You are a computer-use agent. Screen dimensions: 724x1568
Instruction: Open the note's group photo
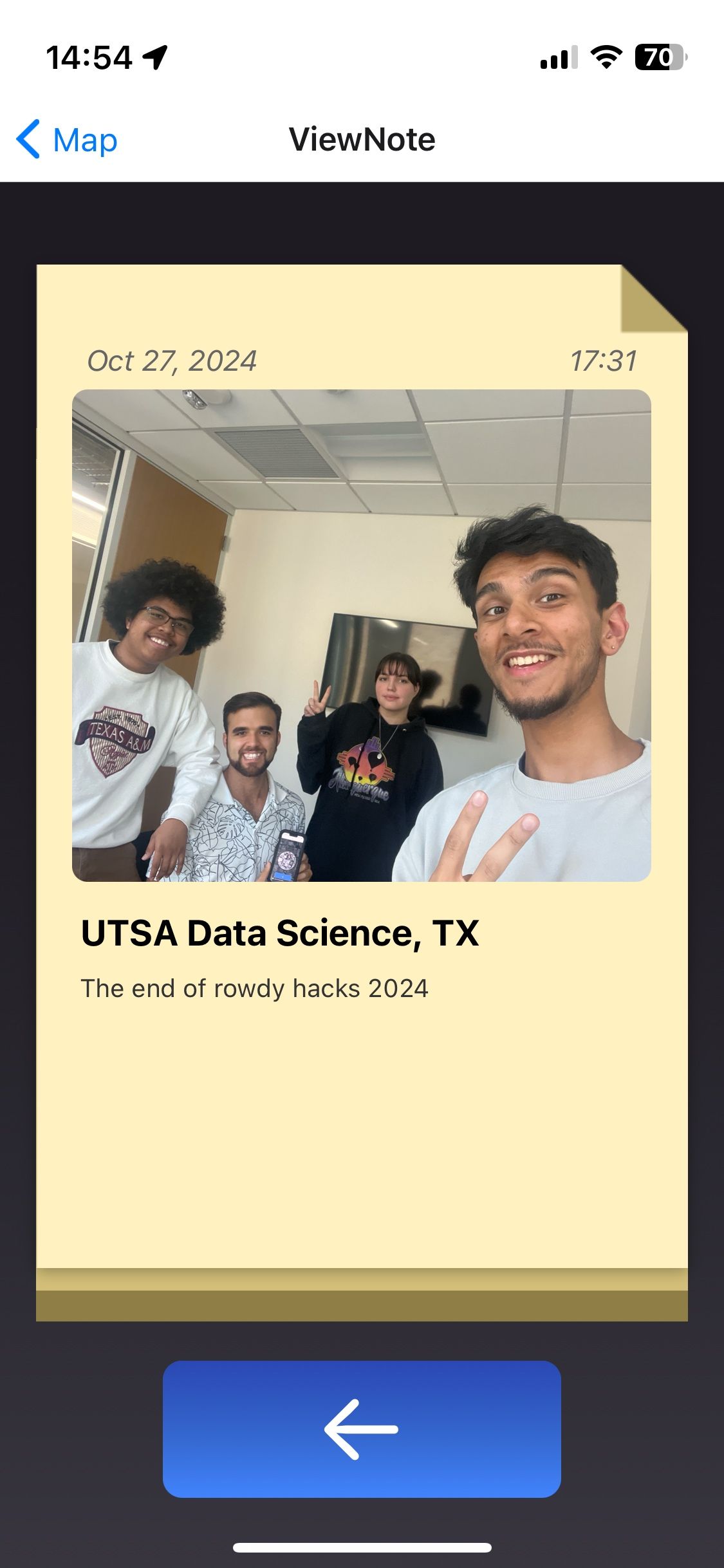(x=362, y=635)
